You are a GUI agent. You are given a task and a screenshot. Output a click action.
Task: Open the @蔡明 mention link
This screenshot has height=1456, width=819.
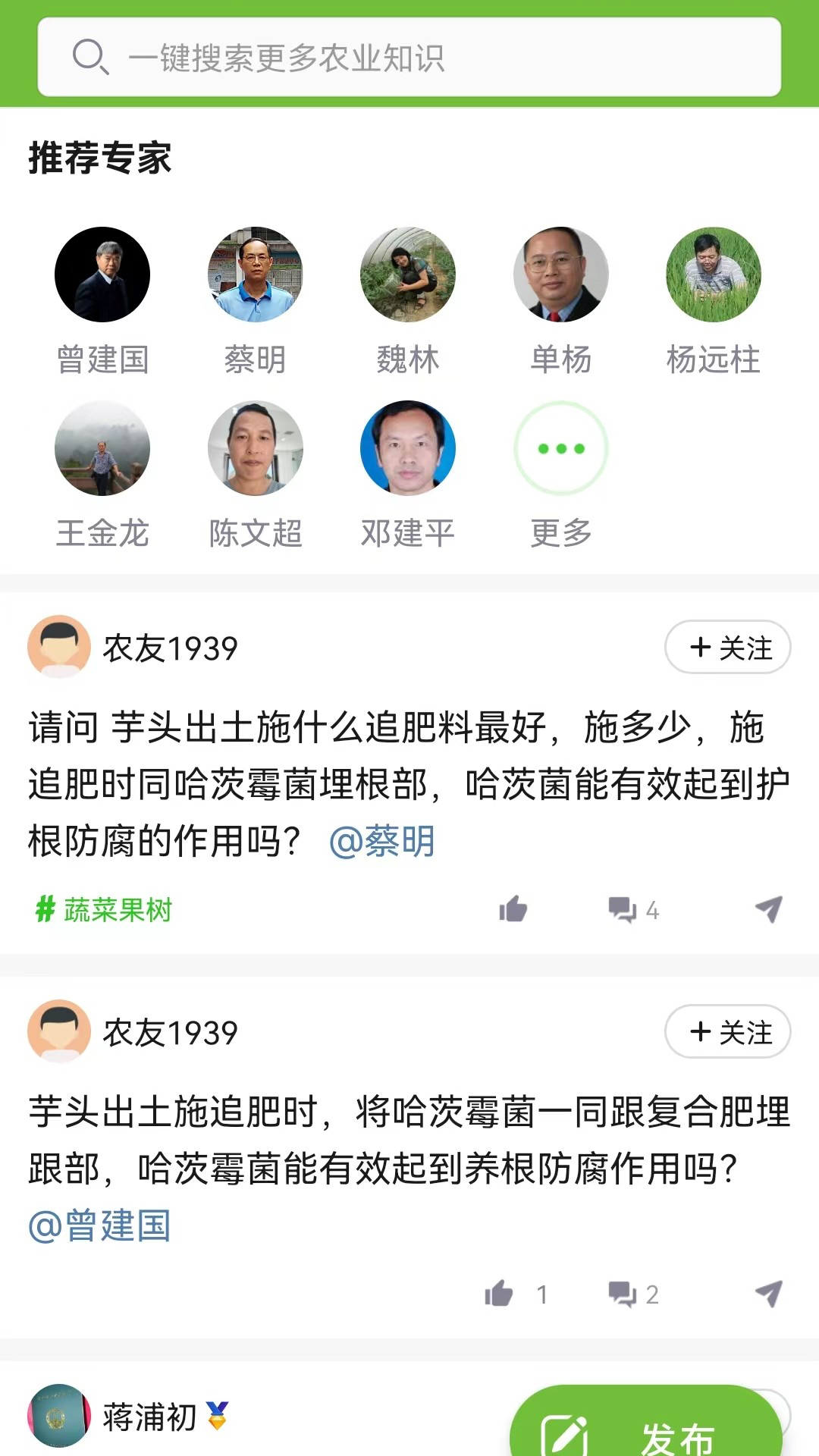pos(382,840)
